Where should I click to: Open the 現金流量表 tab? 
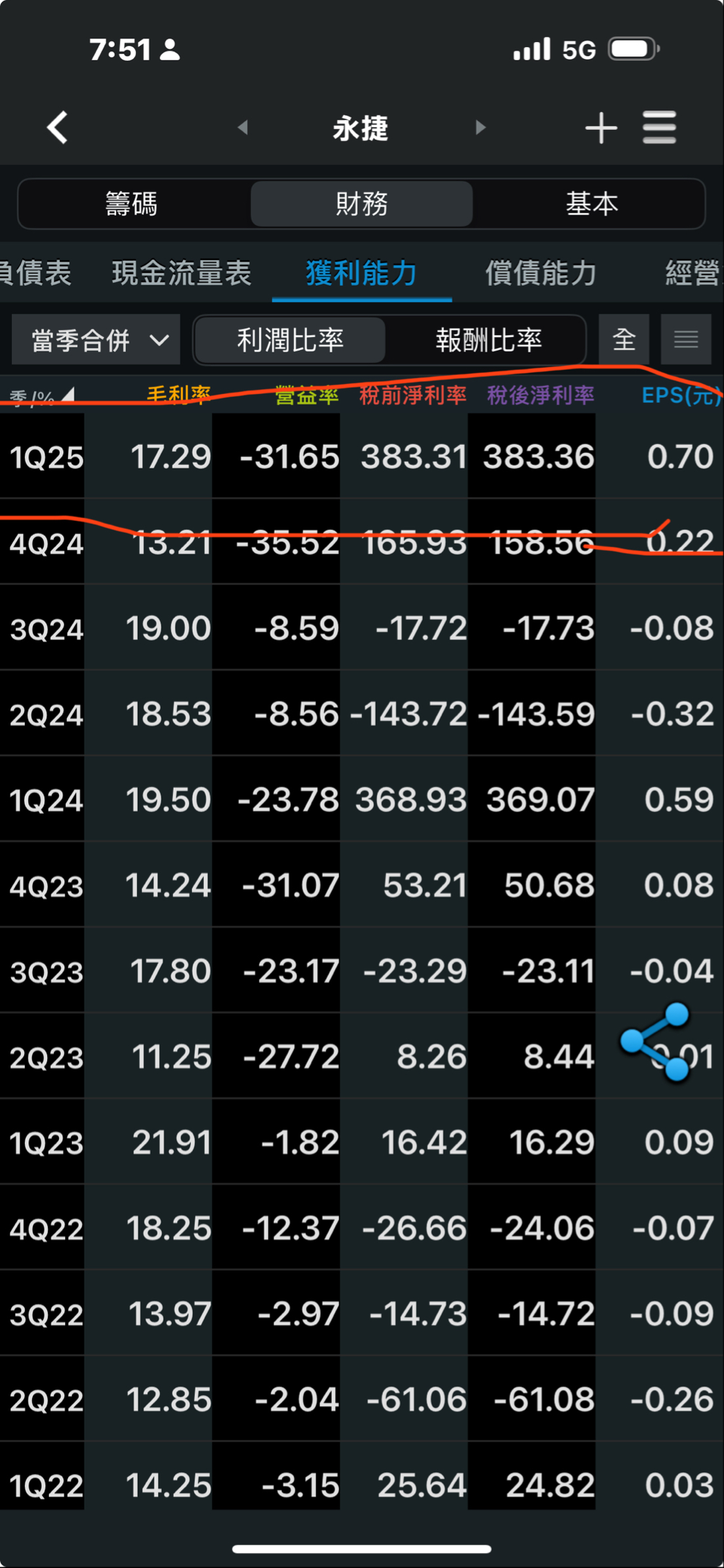click(x=182, y=273)
